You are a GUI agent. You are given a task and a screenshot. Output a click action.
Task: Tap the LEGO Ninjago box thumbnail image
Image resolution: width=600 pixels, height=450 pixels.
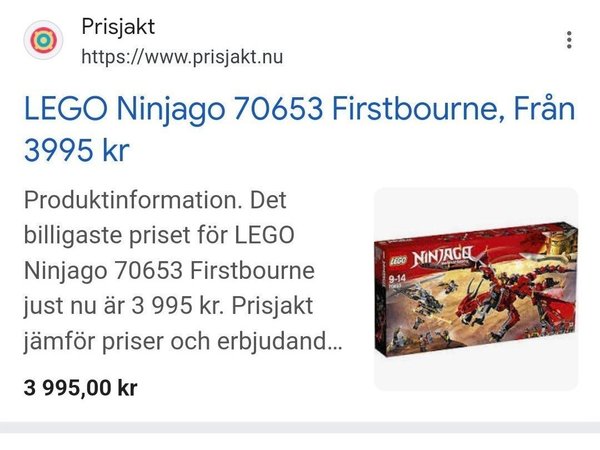(x=475, y=290)
